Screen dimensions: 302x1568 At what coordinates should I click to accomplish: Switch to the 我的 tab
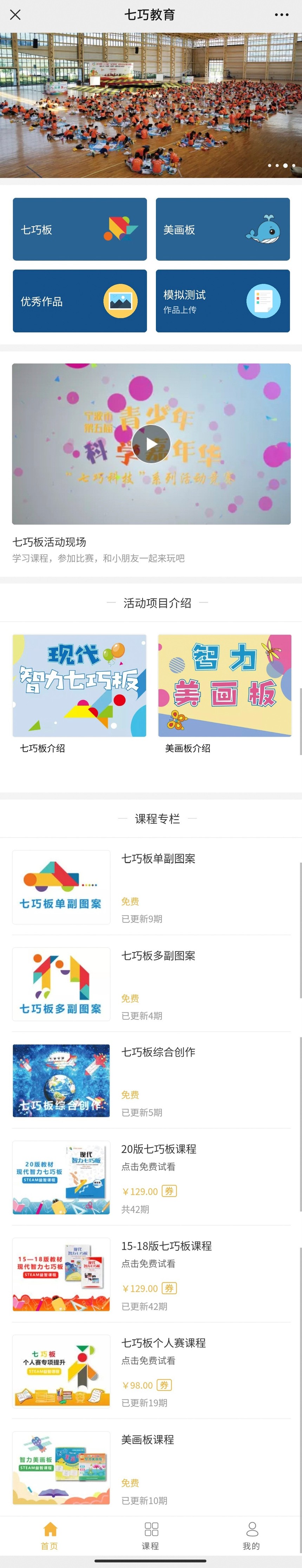(251, 1536)
